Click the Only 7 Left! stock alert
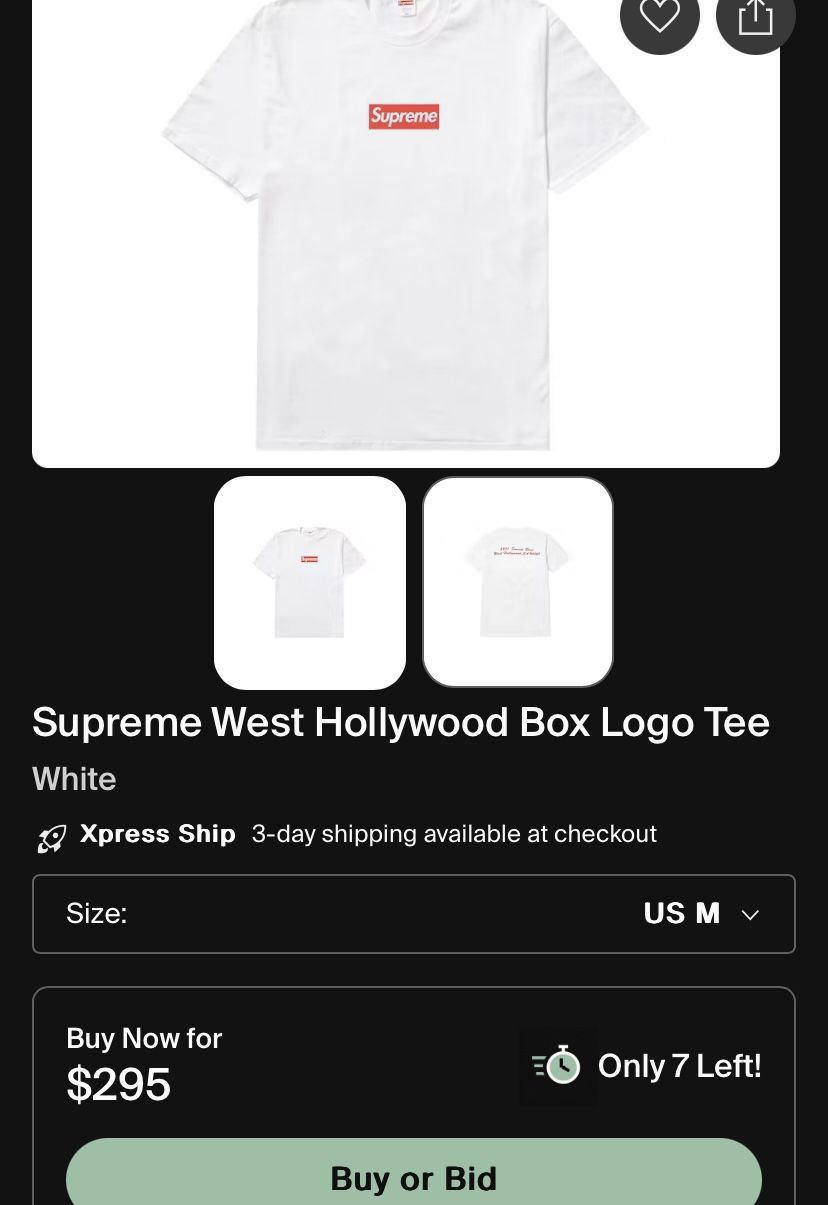 (679, 1066)
